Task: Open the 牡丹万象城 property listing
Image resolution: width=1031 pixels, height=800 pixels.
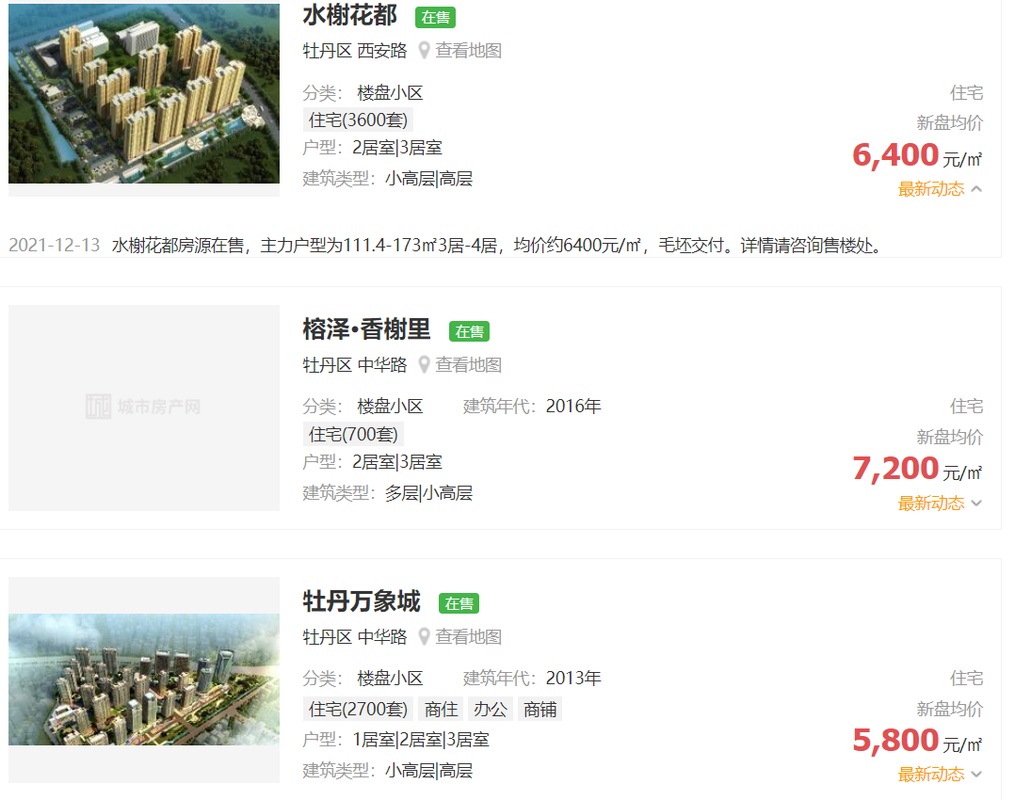Action: pos(362,602)
